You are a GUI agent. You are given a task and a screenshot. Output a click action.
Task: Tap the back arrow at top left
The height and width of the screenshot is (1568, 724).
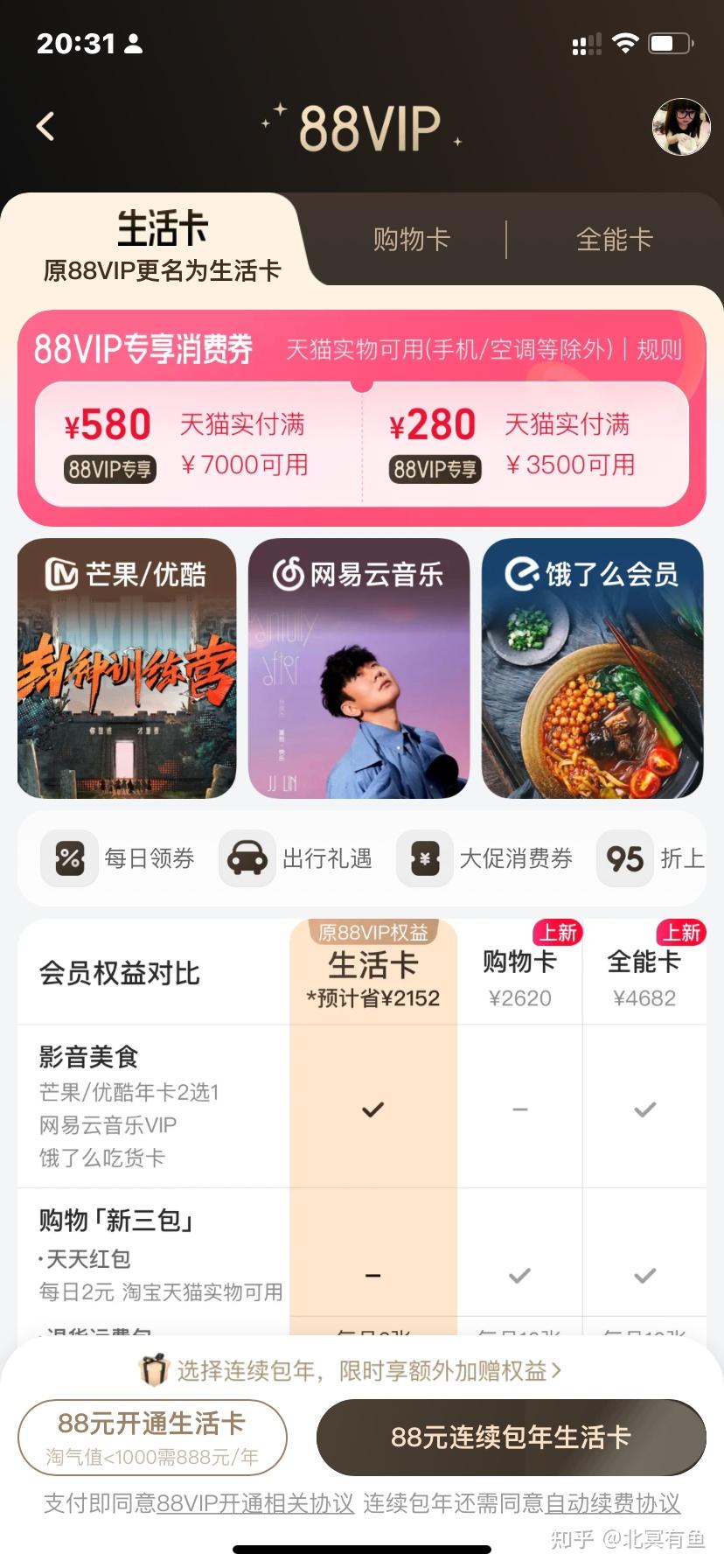pyautogui.click(x=45, y=125)
